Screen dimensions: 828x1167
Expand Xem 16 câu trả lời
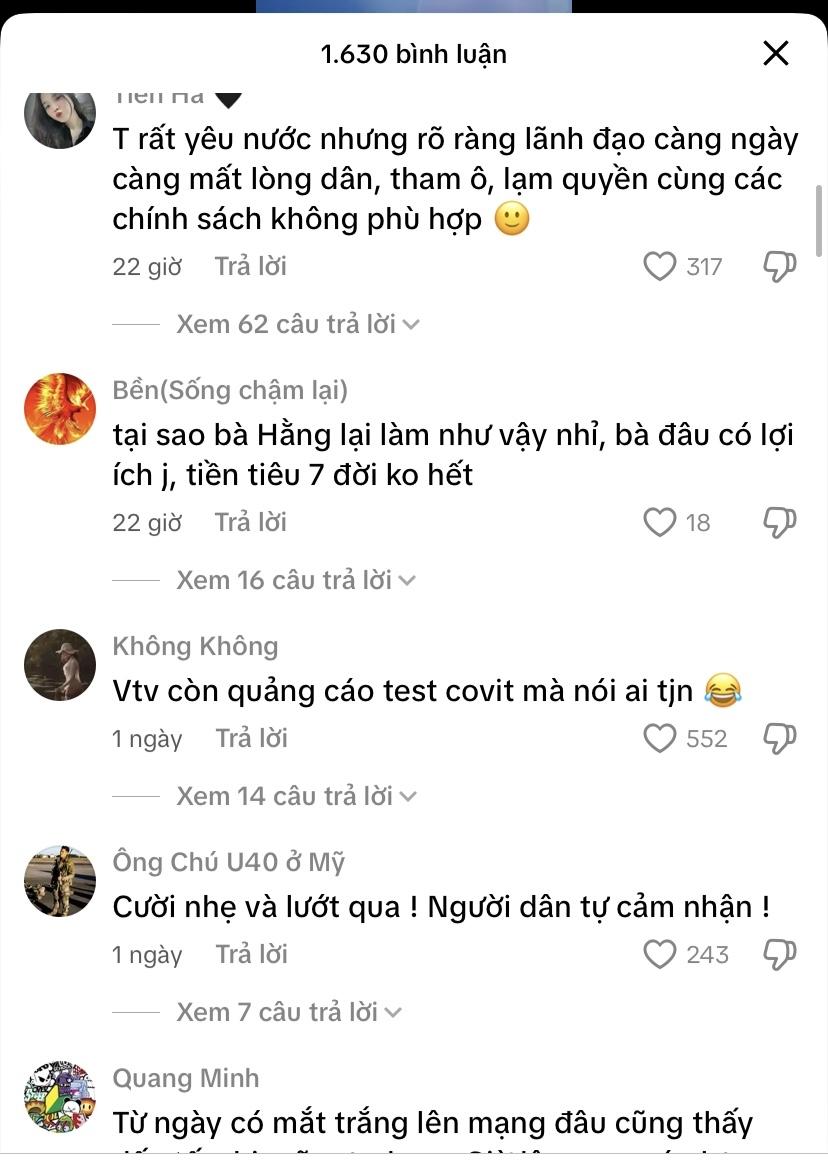click(296, 580)
